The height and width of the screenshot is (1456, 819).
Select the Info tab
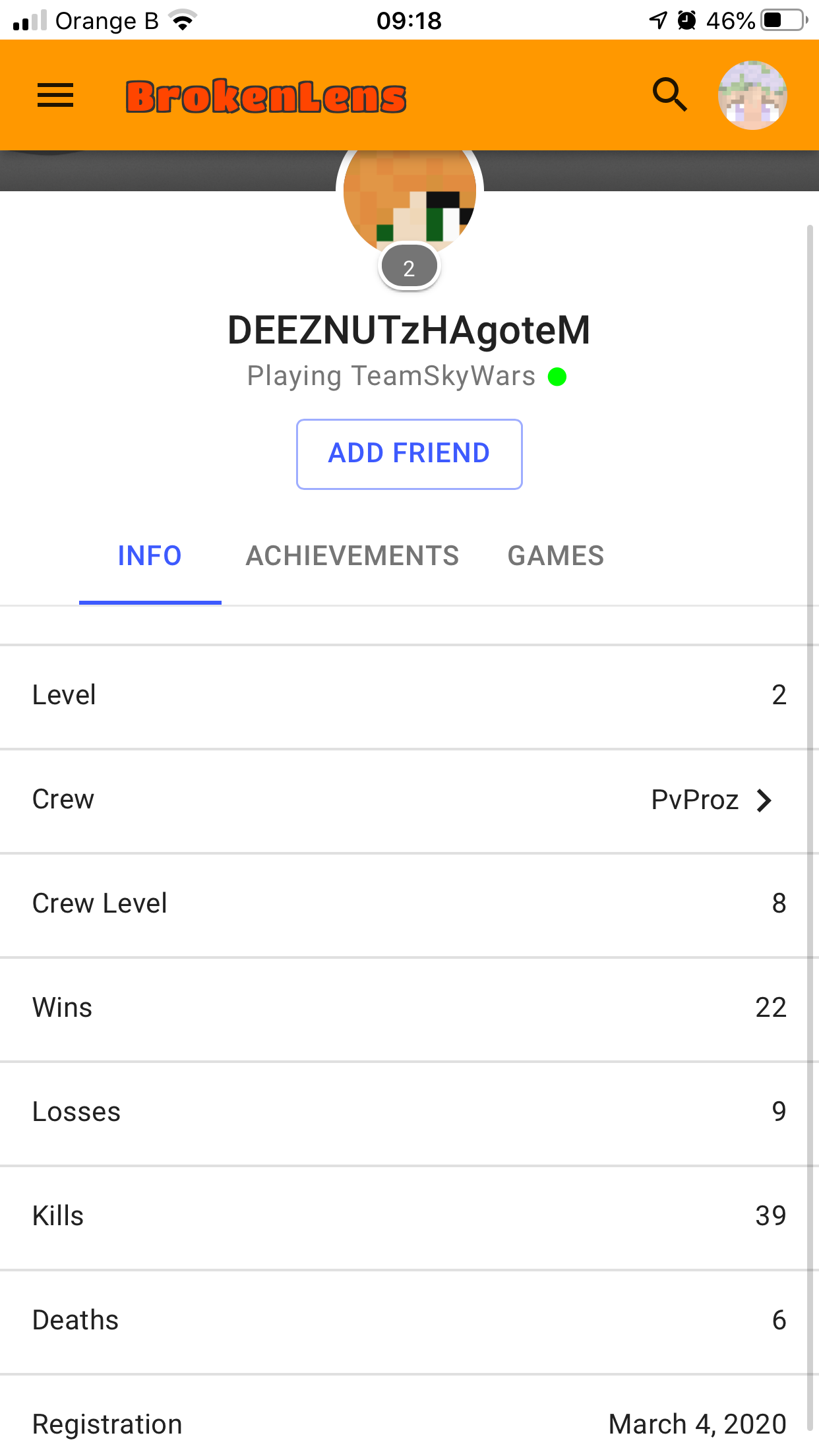click(150, 556)
